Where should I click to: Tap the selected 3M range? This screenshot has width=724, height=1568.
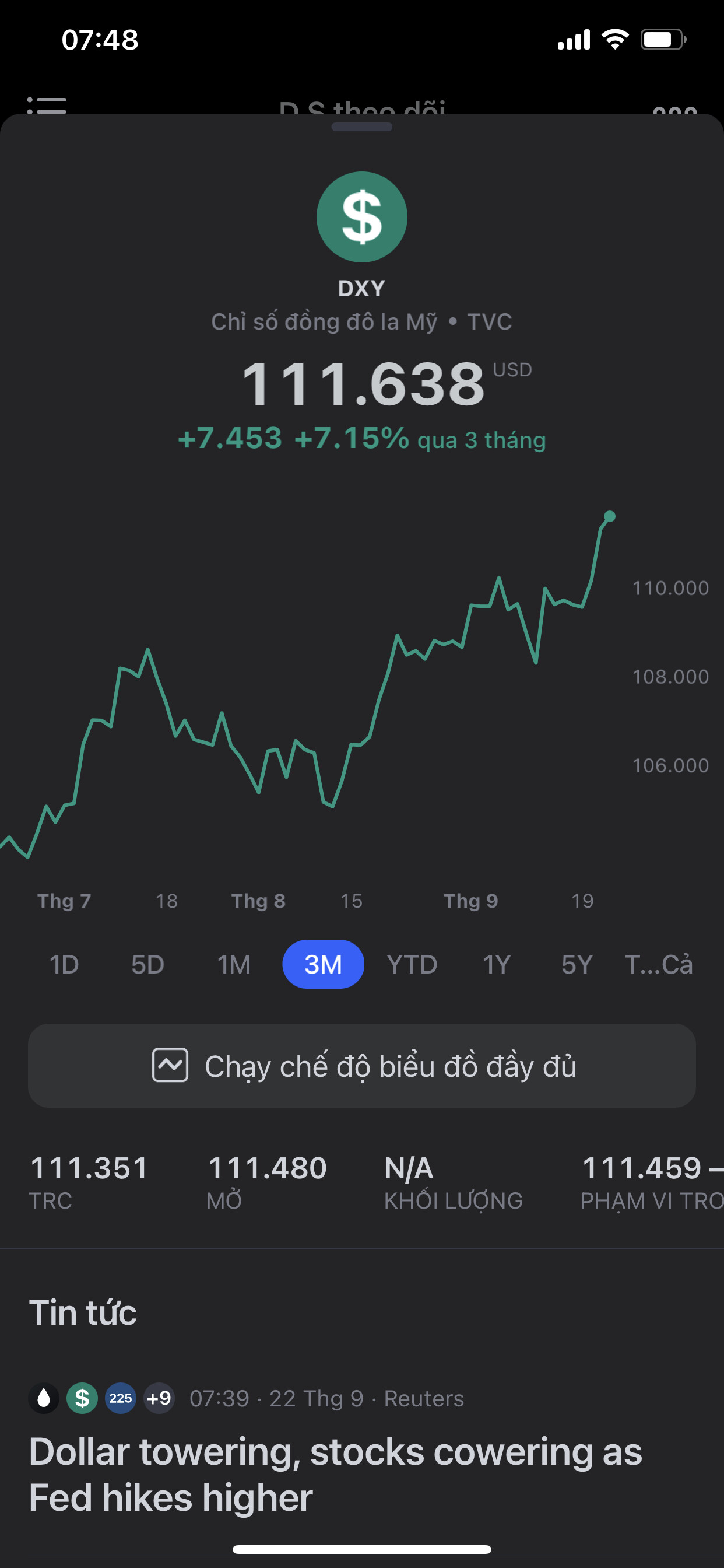[x=323, y=964]
